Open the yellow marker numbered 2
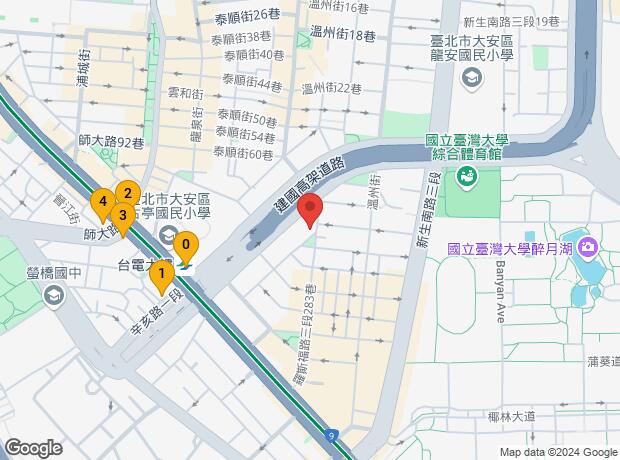Viewport: 620px width, 460px height. tap(127, 195)
